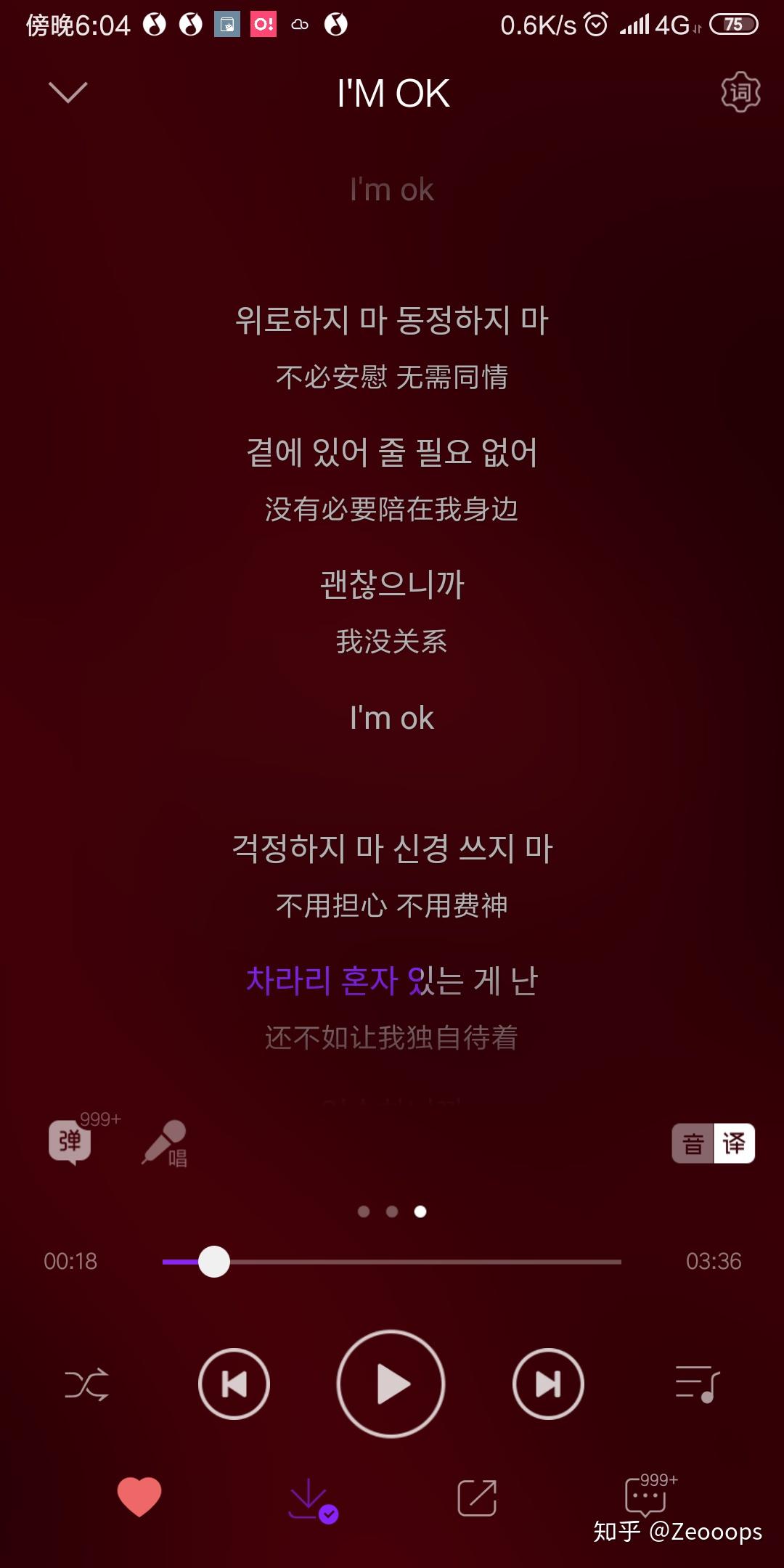Unlike the song via red heart
Viewport: 784px width, 1568px height.
[139, 1497]
